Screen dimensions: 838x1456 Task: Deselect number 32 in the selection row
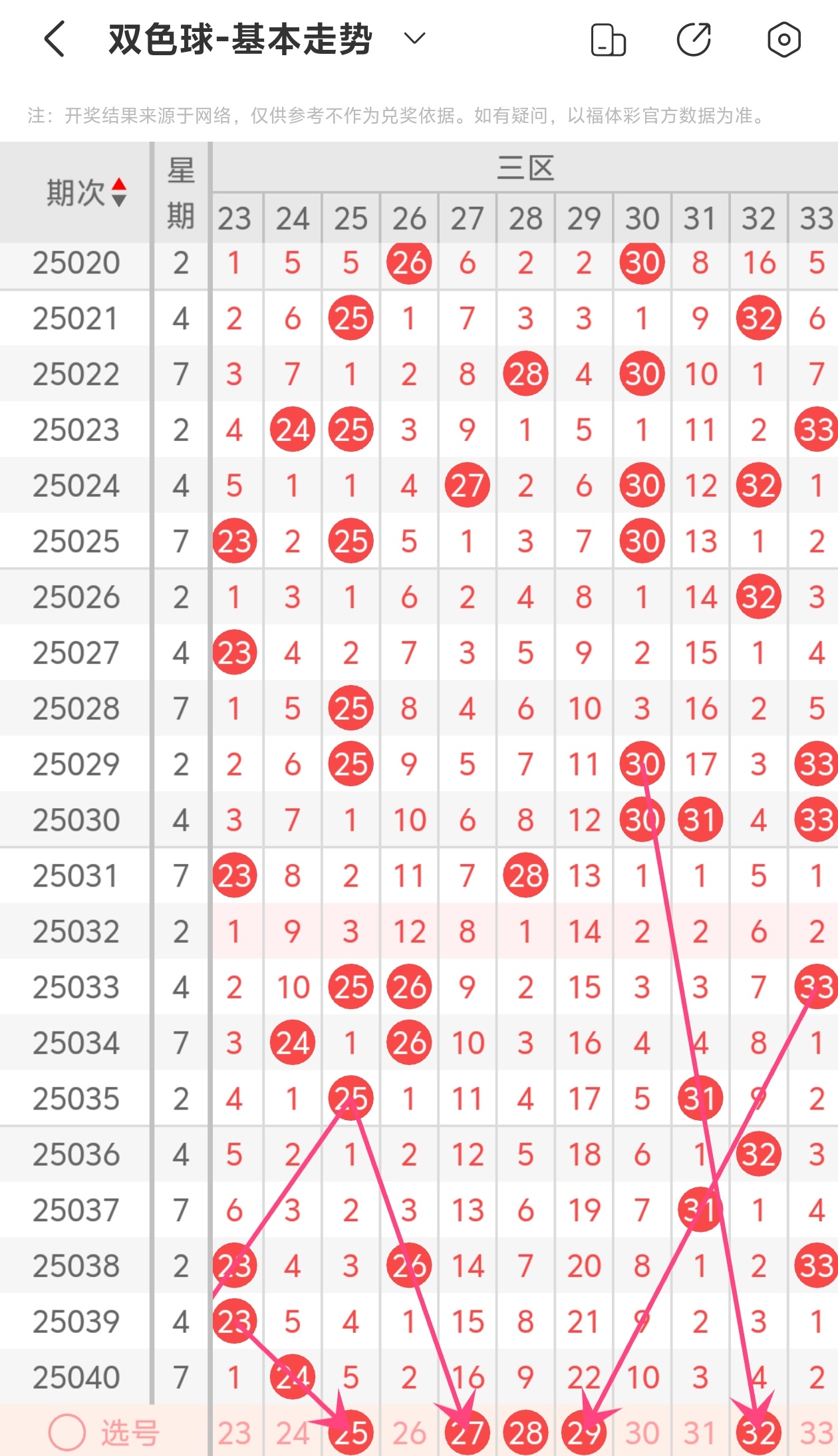pos(759,1433)
